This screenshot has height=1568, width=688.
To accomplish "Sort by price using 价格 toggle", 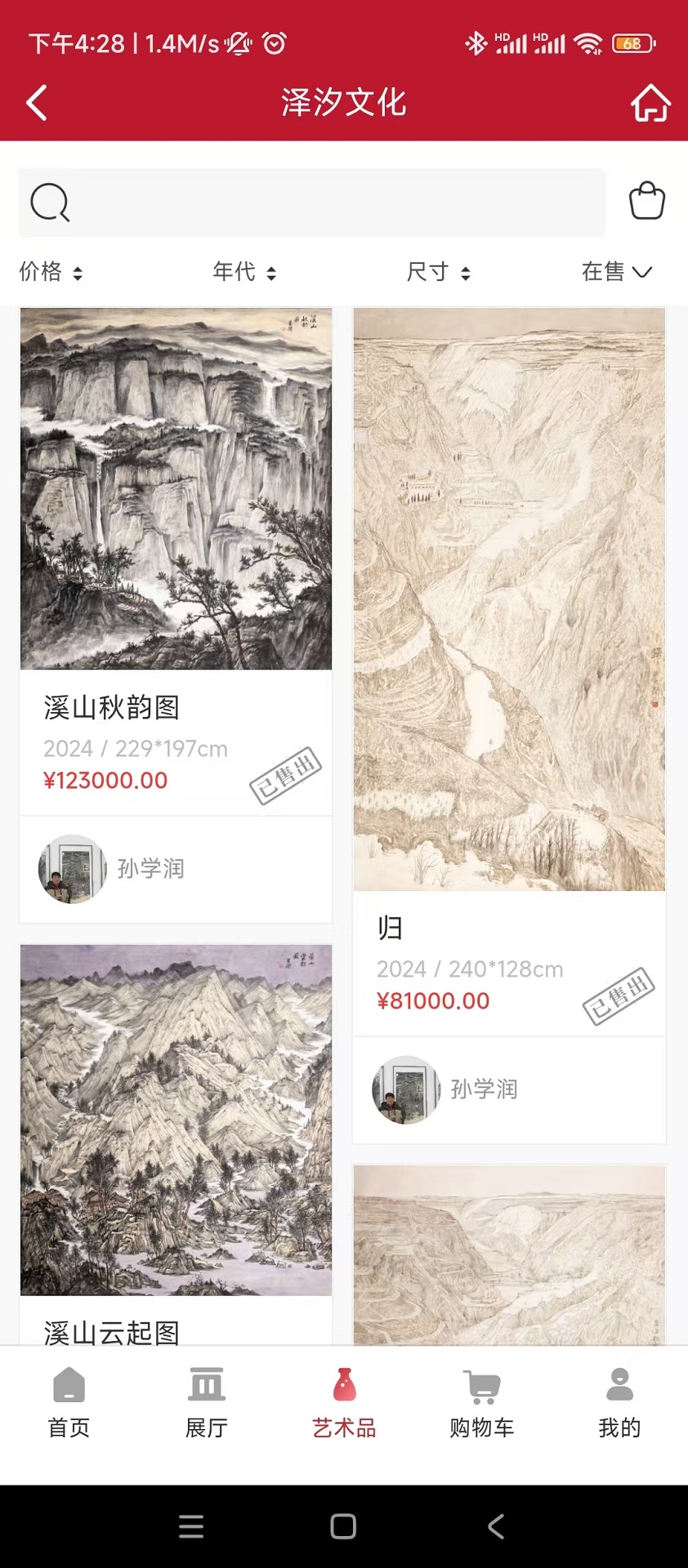I will point(51,272).
